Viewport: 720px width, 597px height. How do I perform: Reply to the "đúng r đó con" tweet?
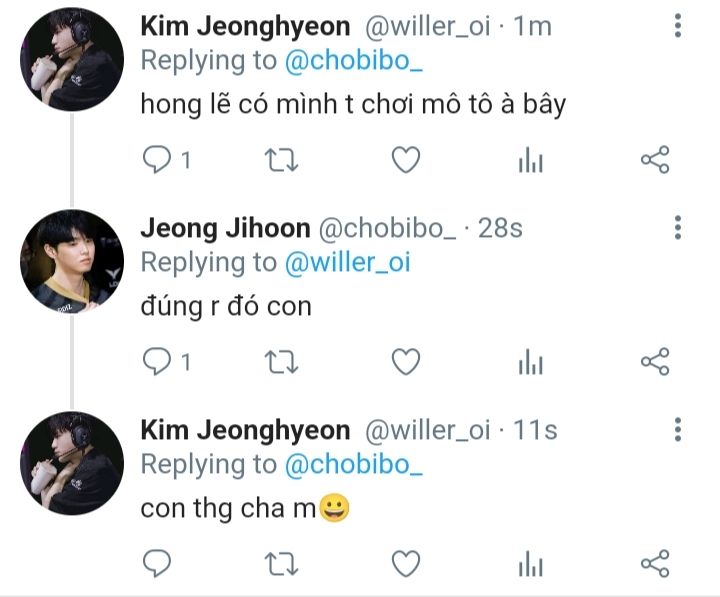[157, 362]
